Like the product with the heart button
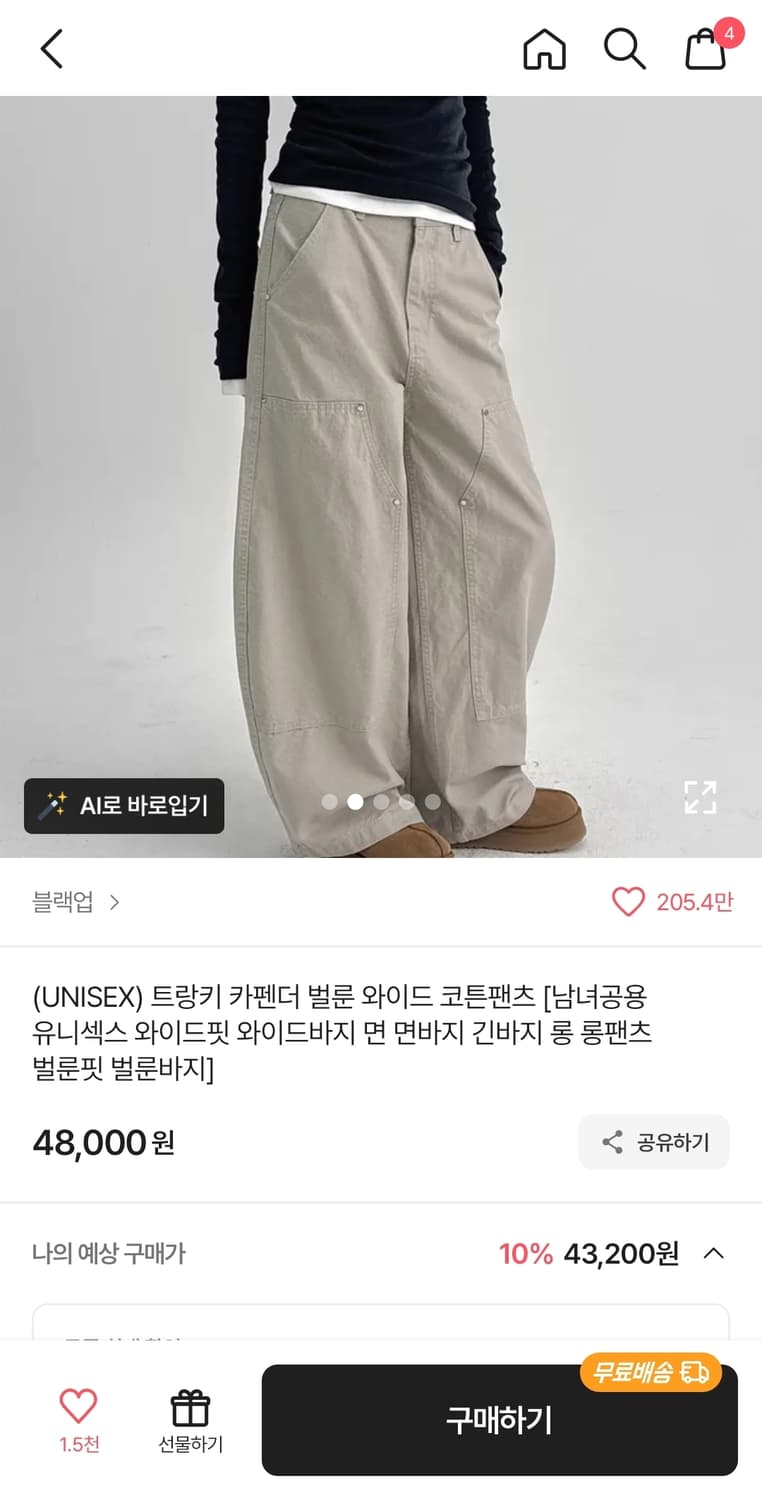This screenshot has height=1500, width=762. tap(628, 902)
